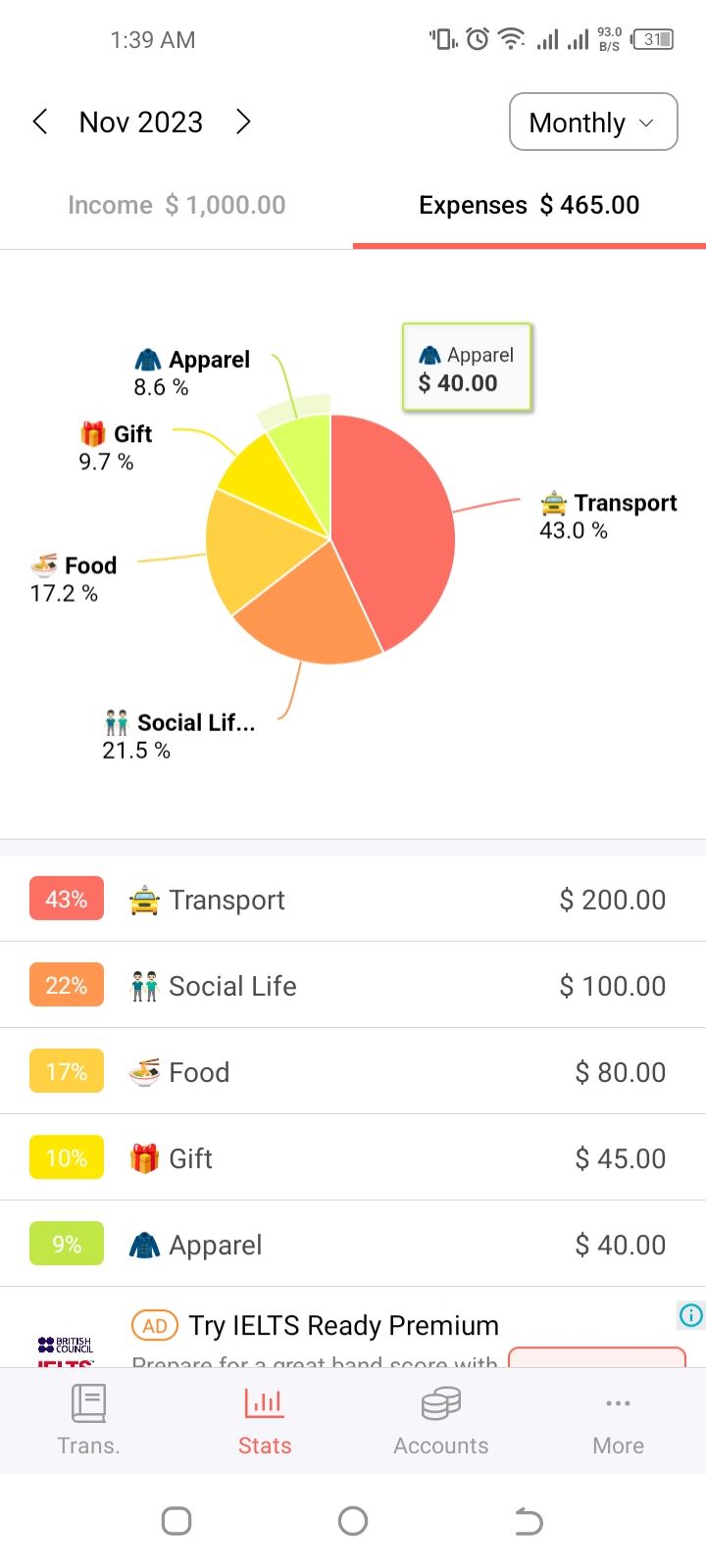Click the Social Life people icon
Image resolution: width=706 pixels, height=1568 pixels.
point(143,985)
